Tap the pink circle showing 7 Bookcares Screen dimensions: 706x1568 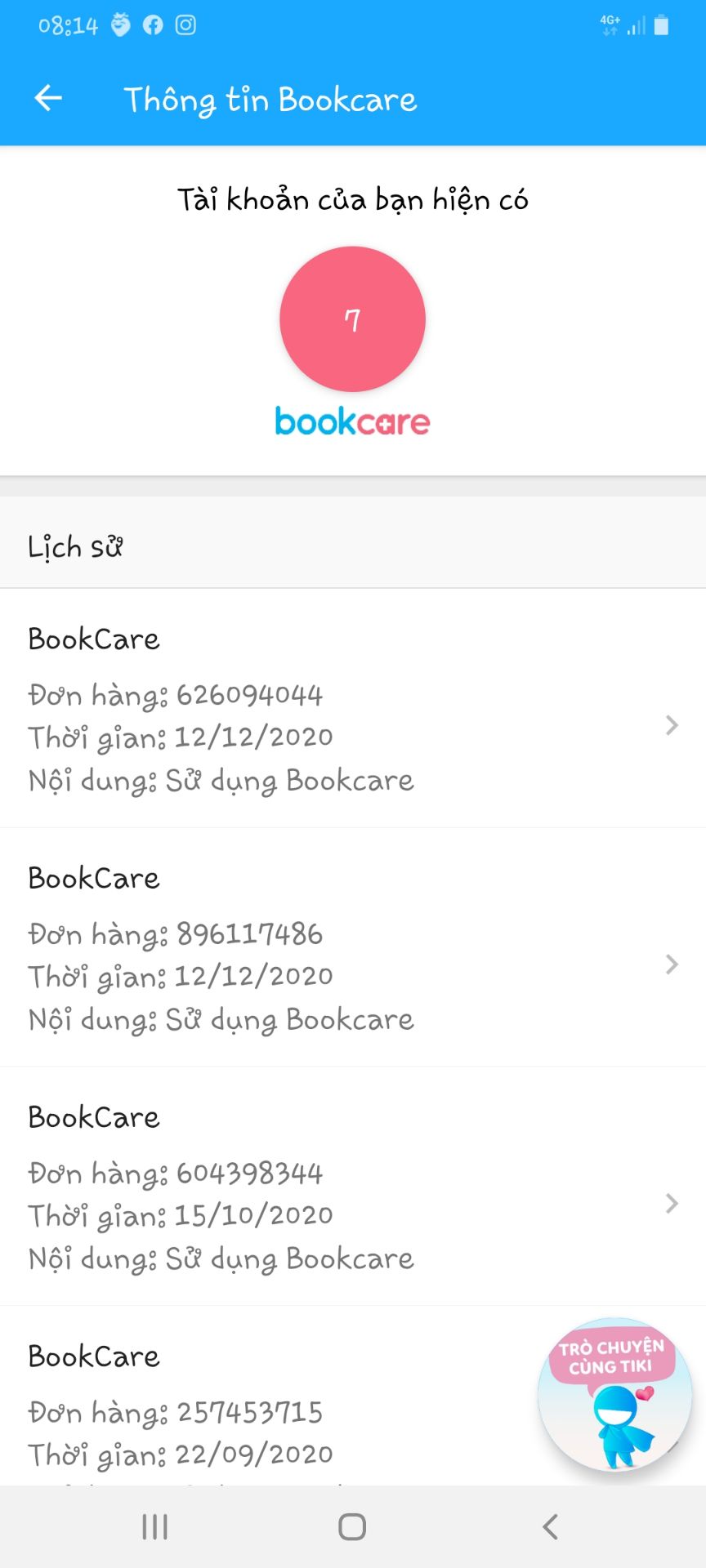(x=352, y=319)
